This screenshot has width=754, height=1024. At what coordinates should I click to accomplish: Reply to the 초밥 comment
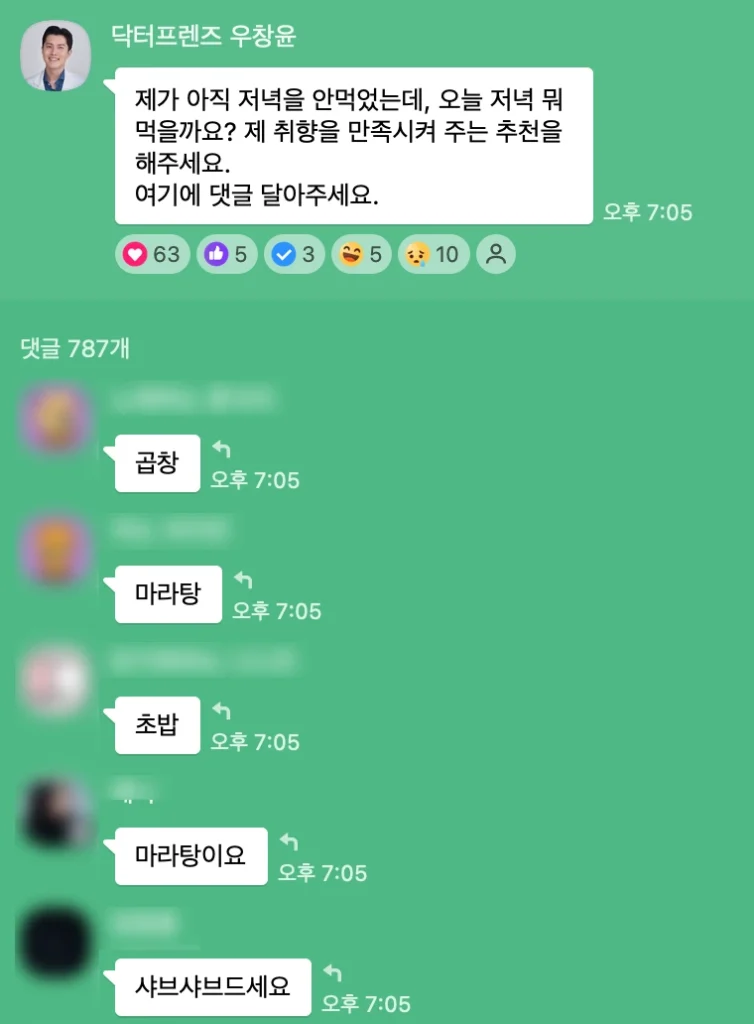click(222, 711)
